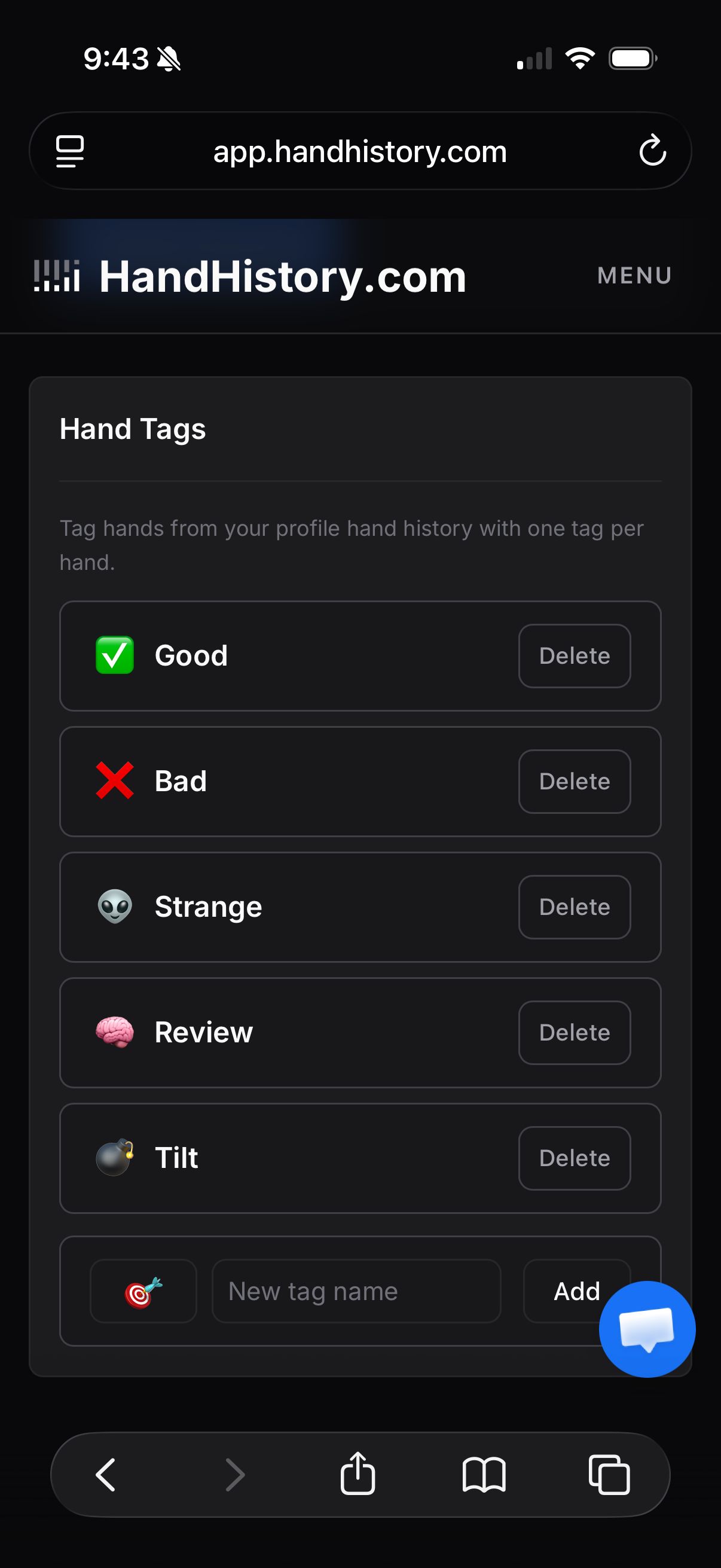Show open browser tabs

609,1474
